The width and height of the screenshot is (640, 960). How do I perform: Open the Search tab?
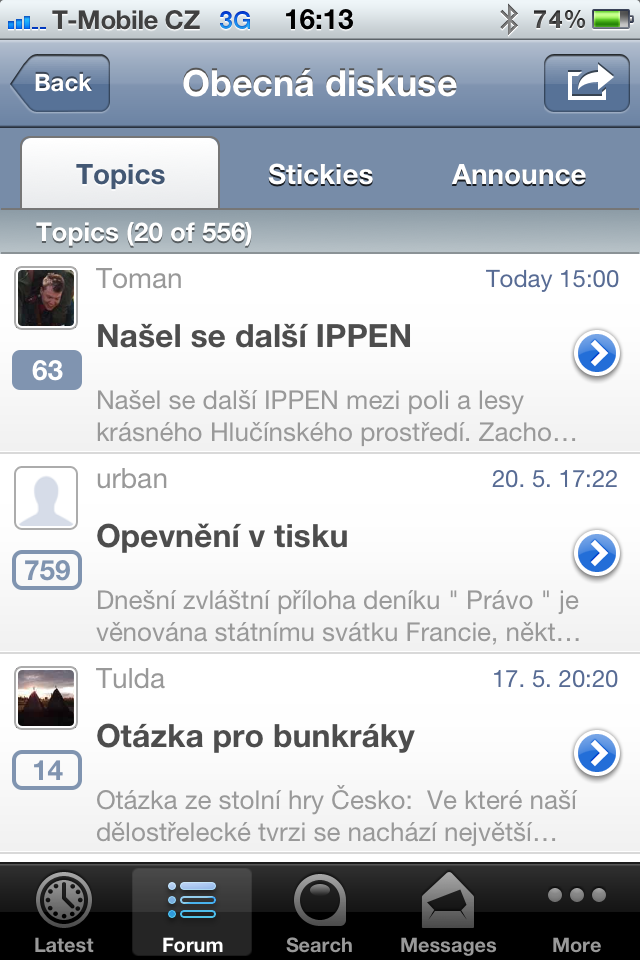[320, 912]
